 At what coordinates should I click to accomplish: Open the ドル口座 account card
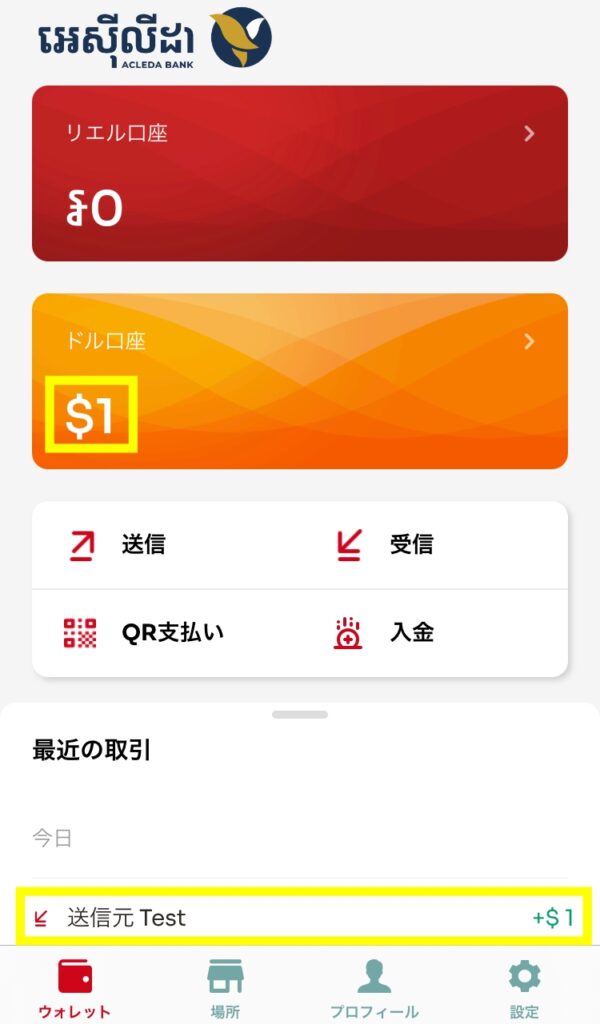coord(300,381)
